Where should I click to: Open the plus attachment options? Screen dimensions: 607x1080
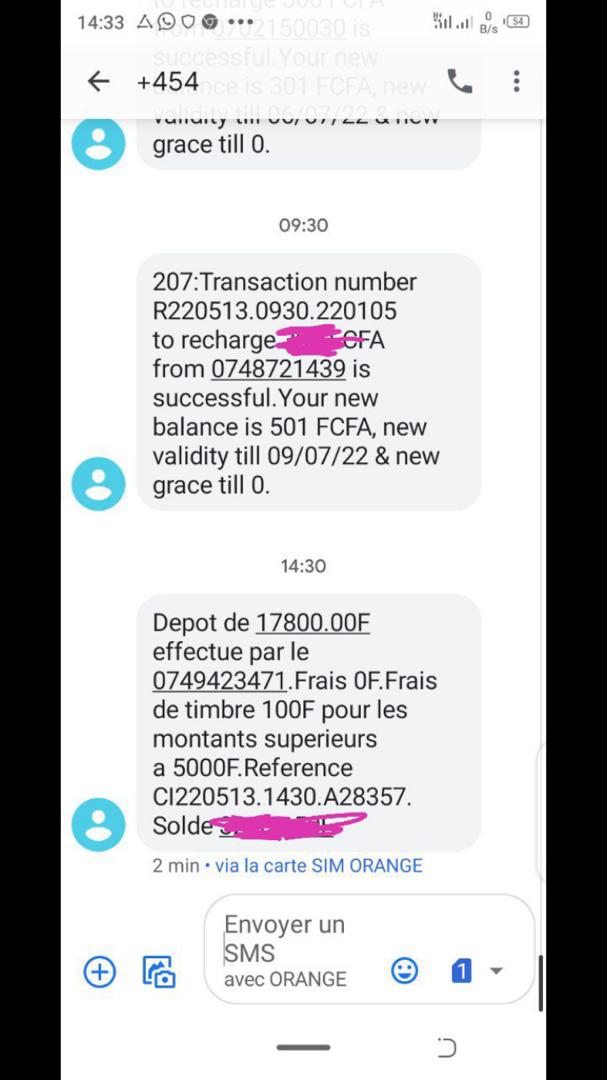(99, 971)
